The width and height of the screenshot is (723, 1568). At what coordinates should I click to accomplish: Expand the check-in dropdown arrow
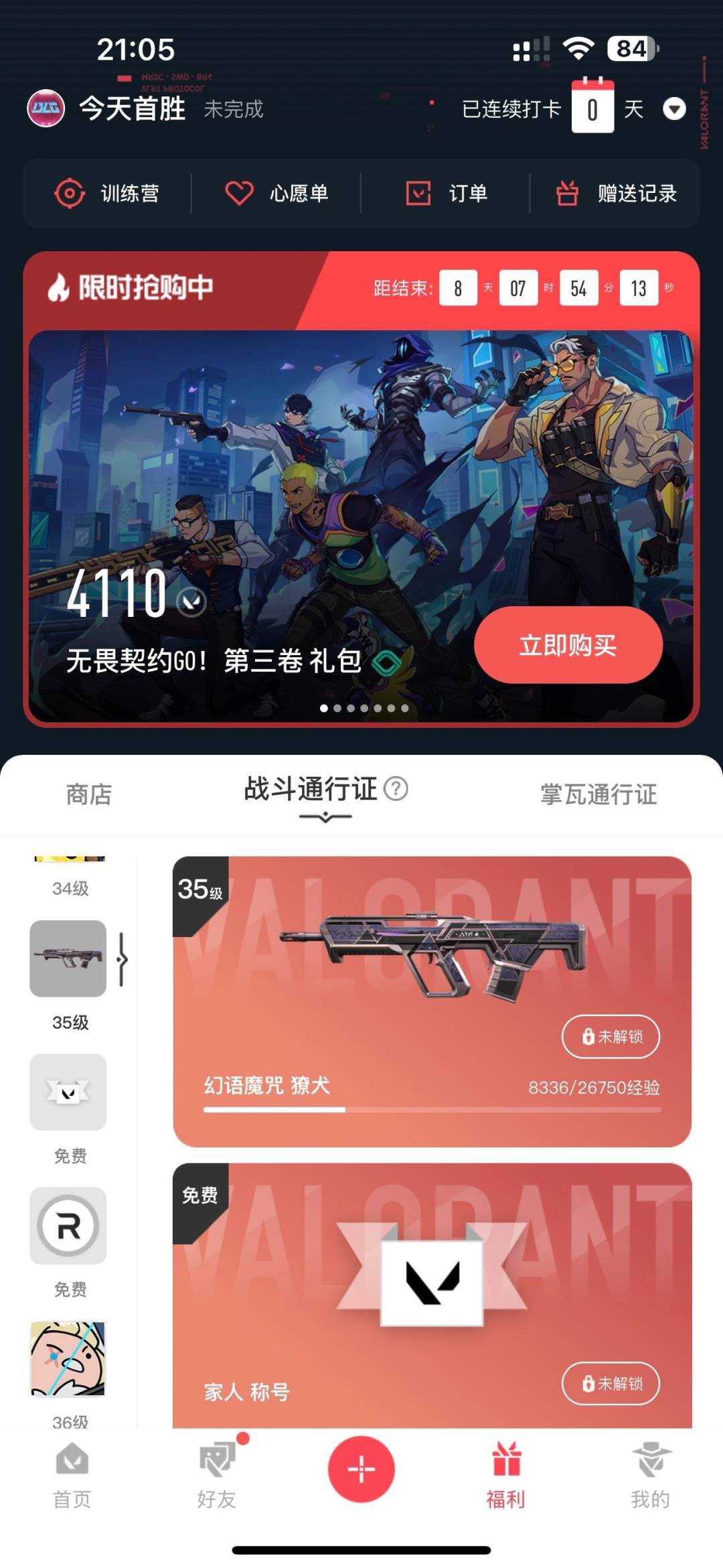pyautogui.click(x=674, y=109)
